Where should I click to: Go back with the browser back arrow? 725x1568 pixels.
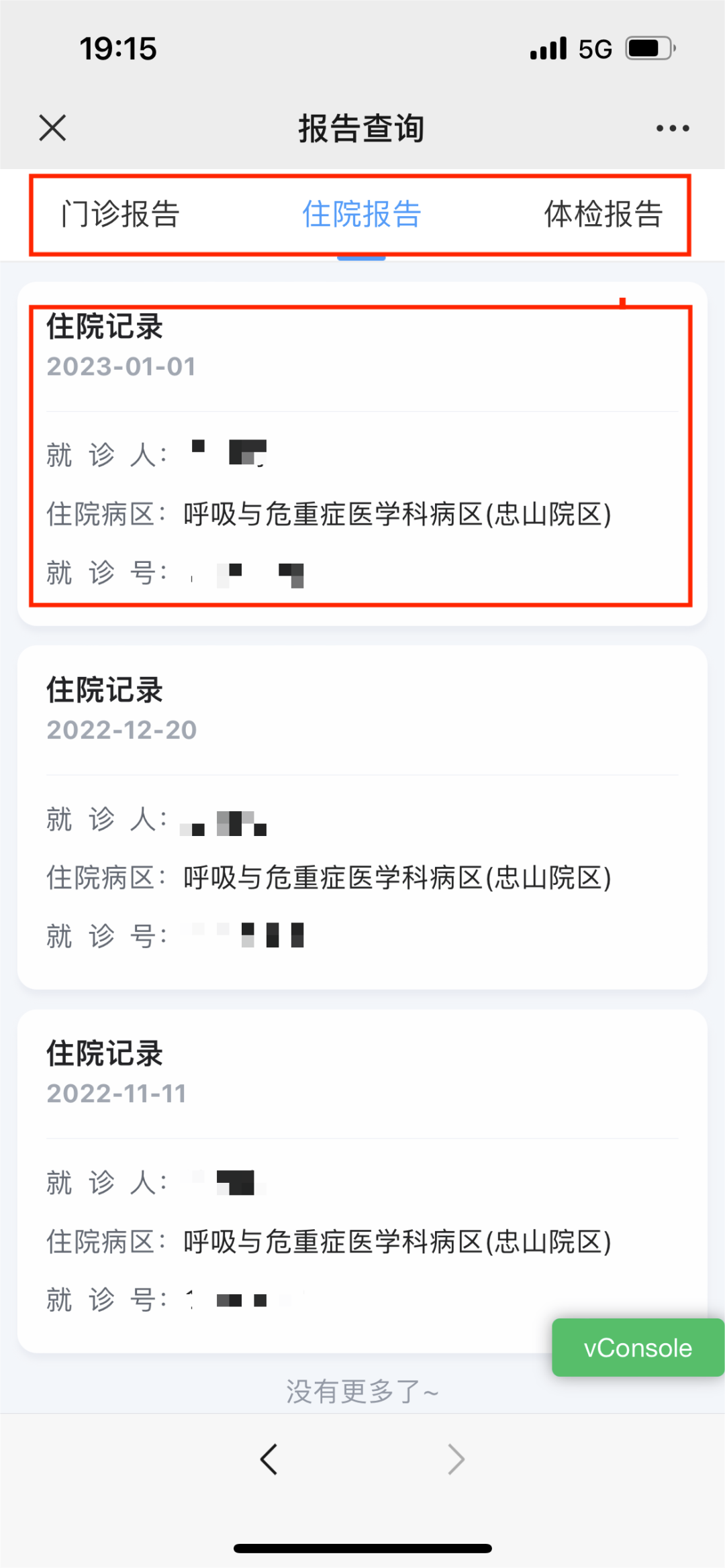pos(269,1459)
